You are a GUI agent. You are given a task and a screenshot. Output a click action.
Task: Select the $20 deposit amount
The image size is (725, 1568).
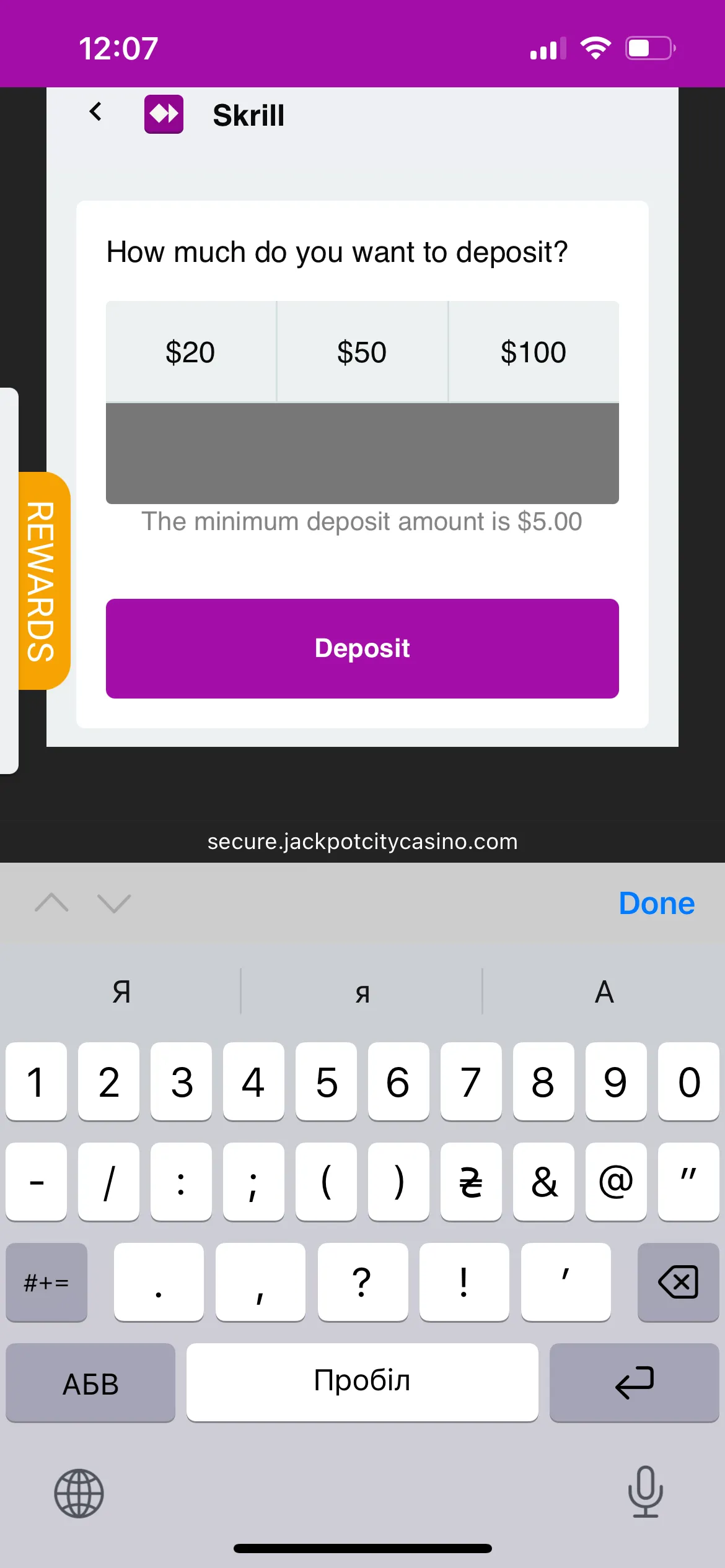[x=190, y=352]
